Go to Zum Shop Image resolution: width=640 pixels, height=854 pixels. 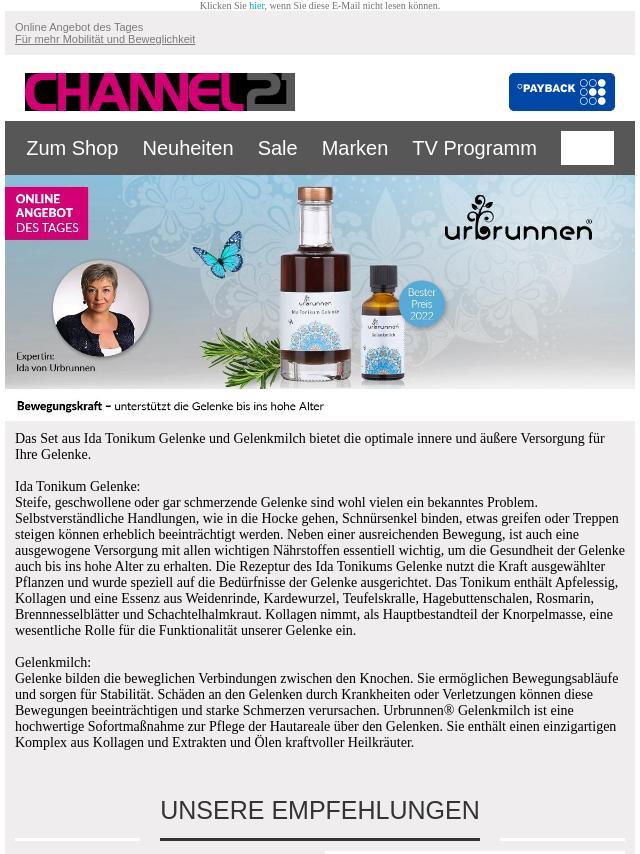click(72, 148)
